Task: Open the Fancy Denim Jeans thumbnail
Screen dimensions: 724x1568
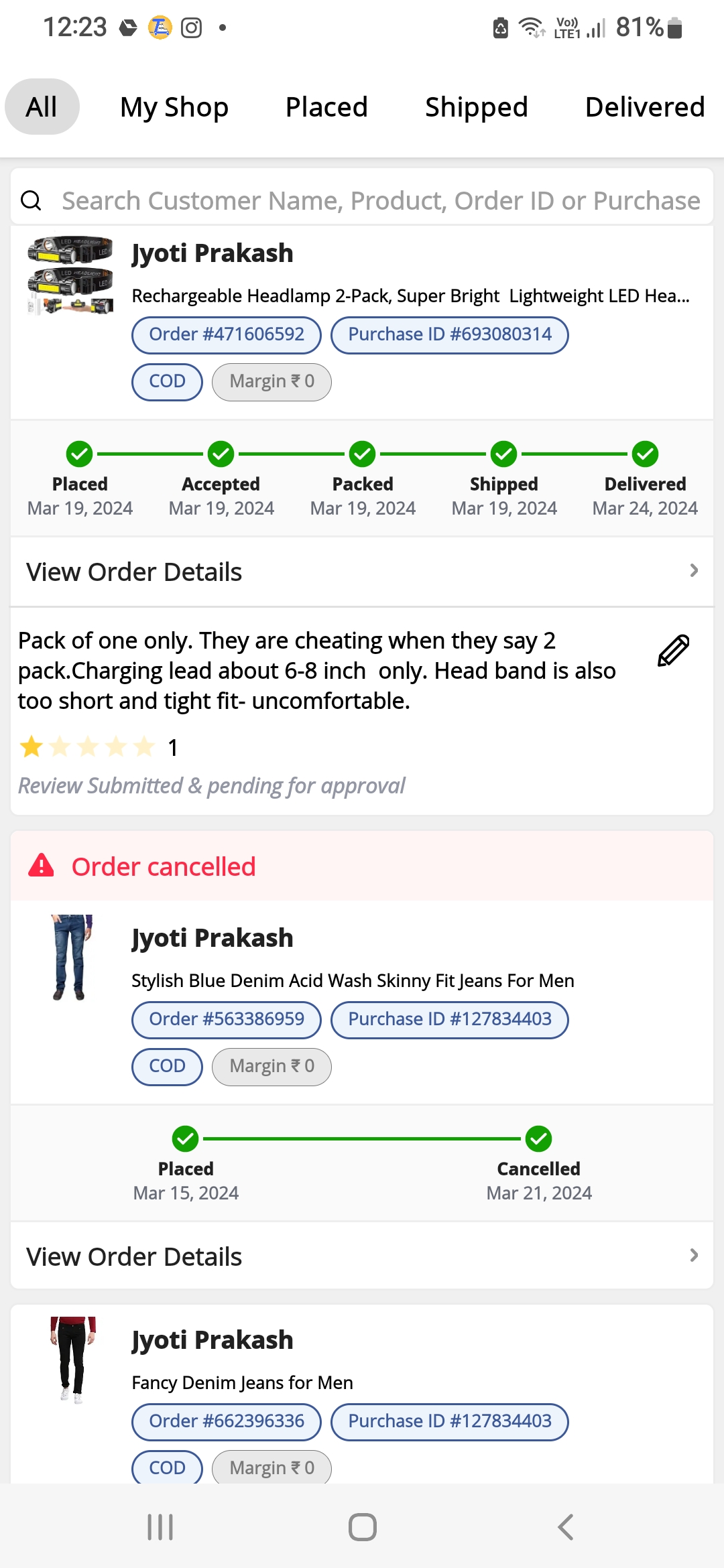Action: tap(73, 1360)
